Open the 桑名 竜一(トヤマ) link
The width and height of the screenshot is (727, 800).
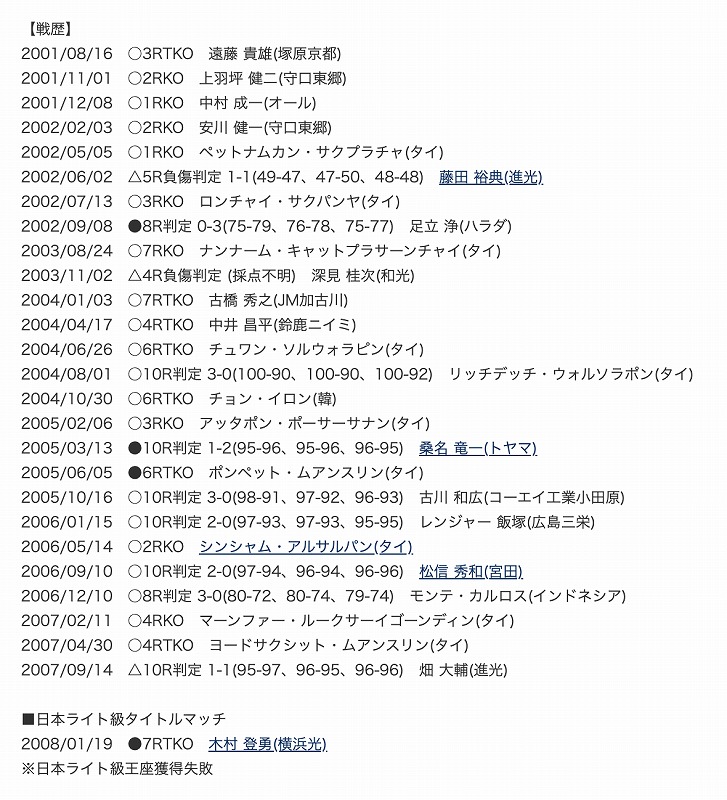click(x=477, y=448)
